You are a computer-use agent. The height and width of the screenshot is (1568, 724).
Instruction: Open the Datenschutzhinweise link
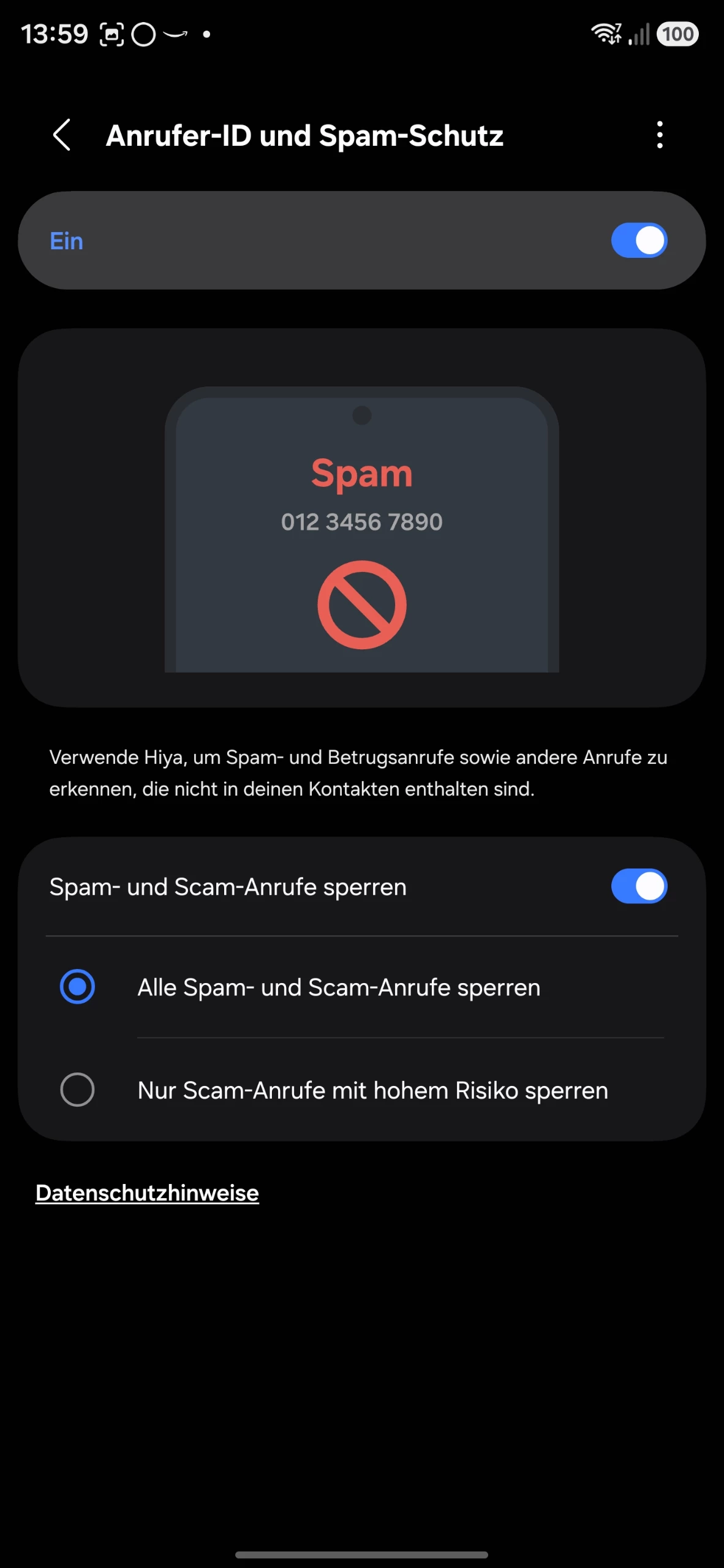click(147, 1193)
